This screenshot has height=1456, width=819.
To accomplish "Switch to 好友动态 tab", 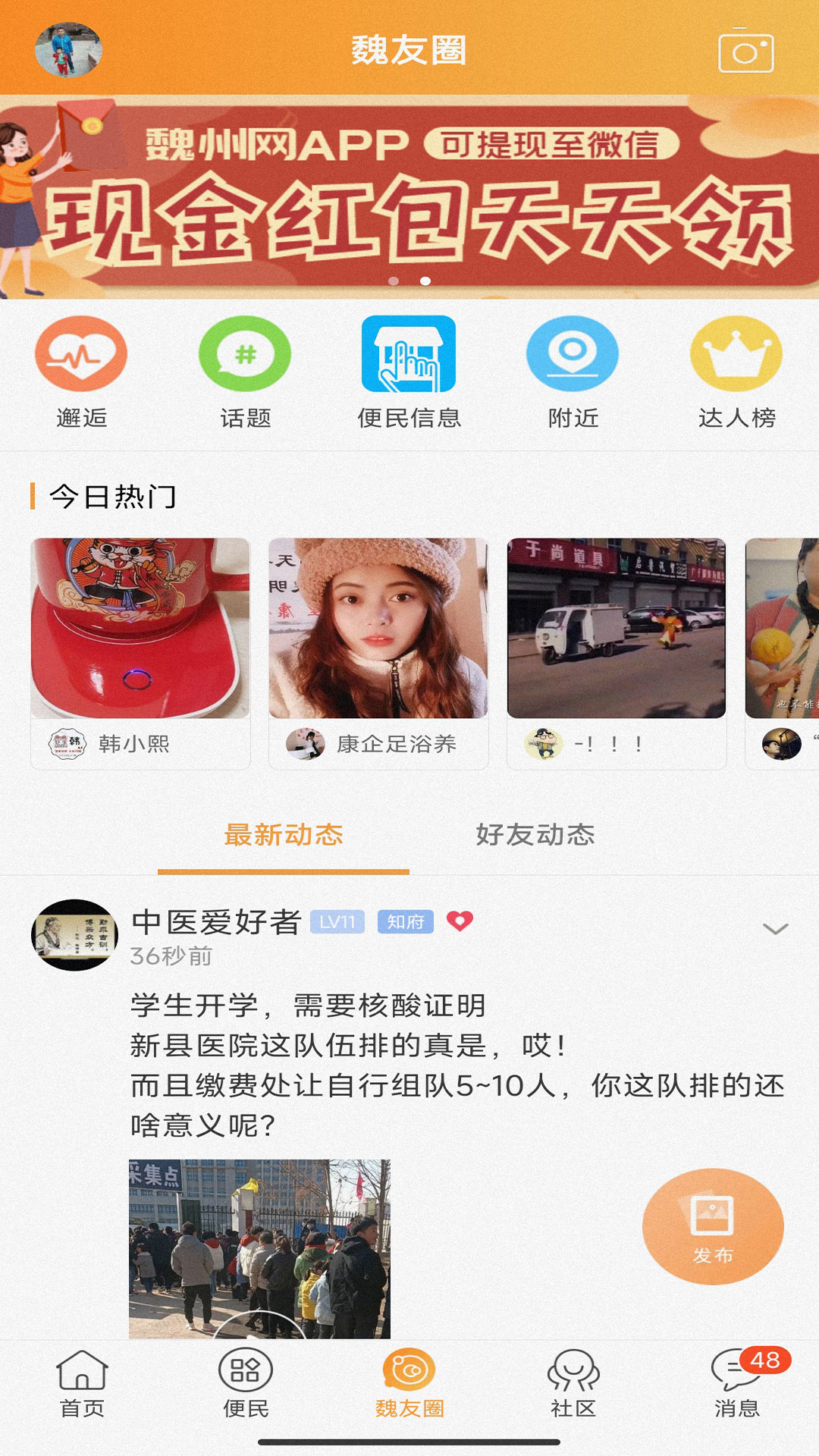I will (535, 835).
